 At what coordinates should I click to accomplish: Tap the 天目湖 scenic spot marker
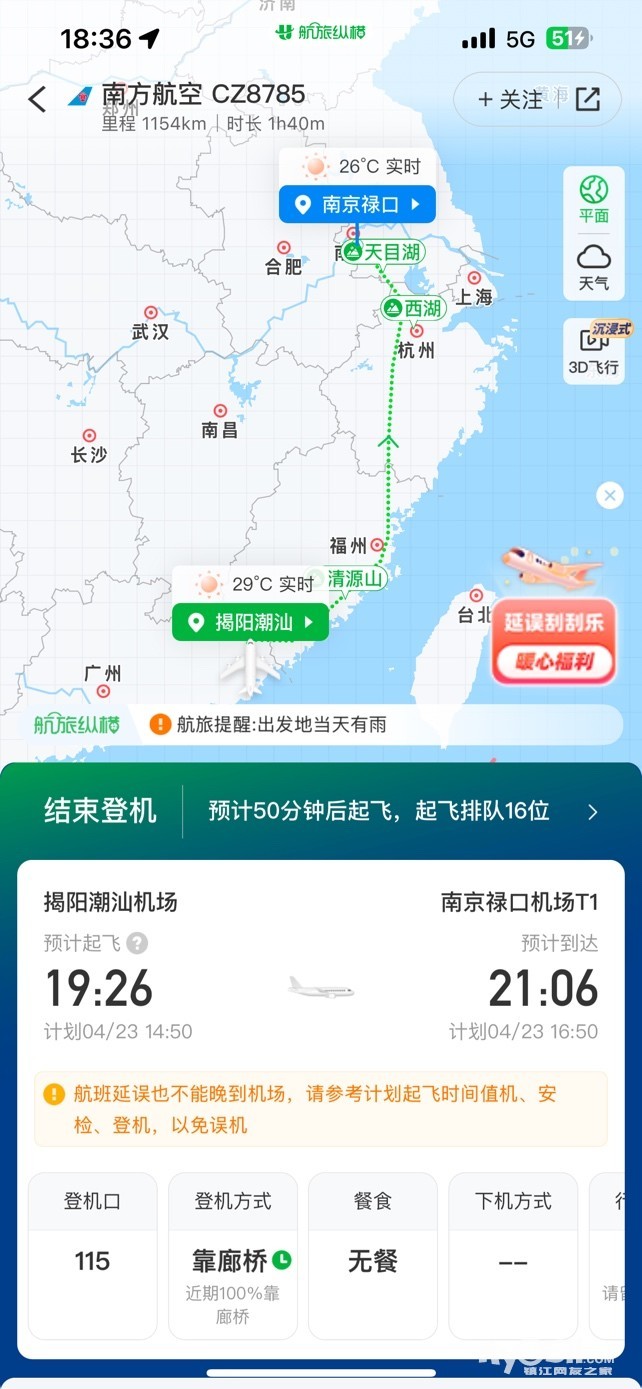pyautogui.click(x=382, y=252)
